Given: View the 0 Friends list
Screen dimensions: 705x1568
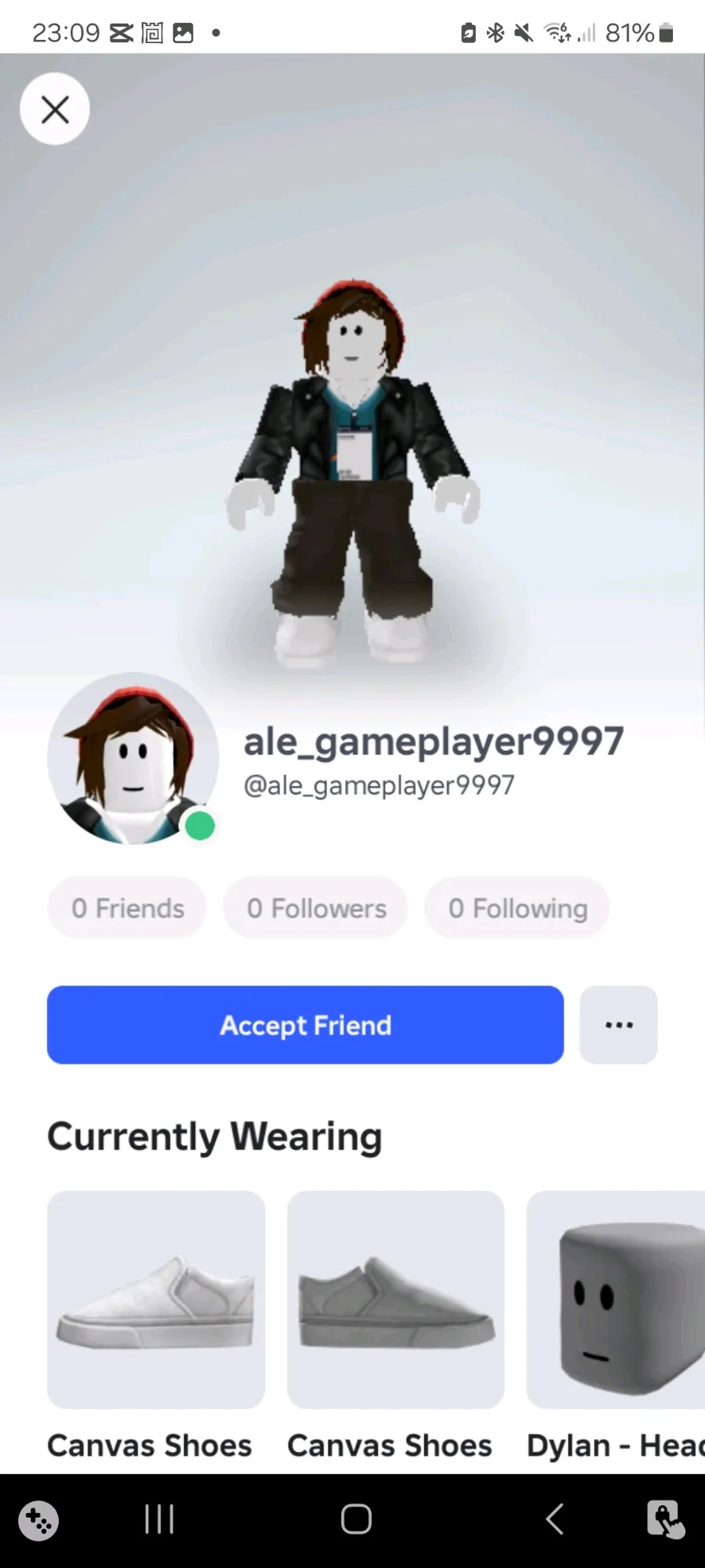Looking at the screenshot, I should [x=128, y=908].
